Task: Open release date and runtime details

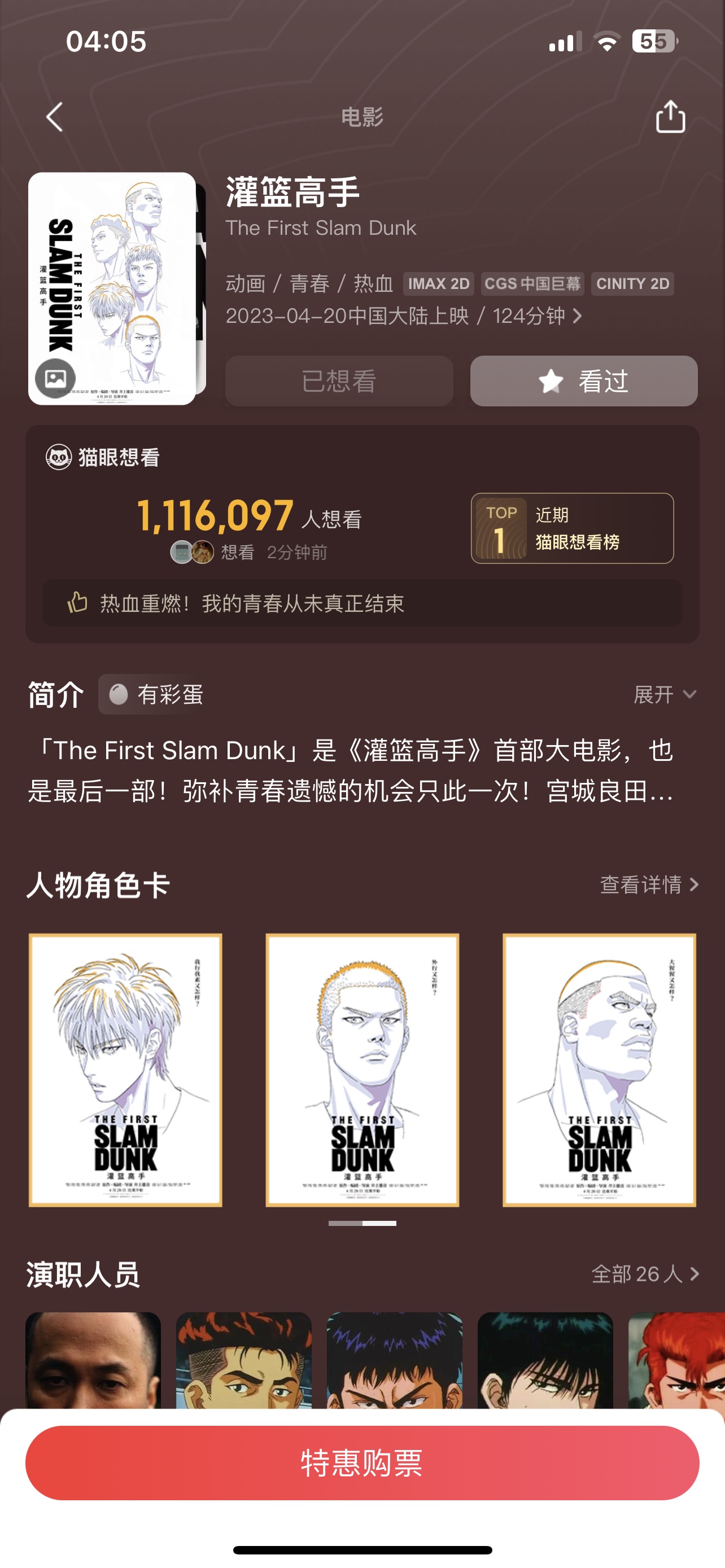Action: coord(404,316)
